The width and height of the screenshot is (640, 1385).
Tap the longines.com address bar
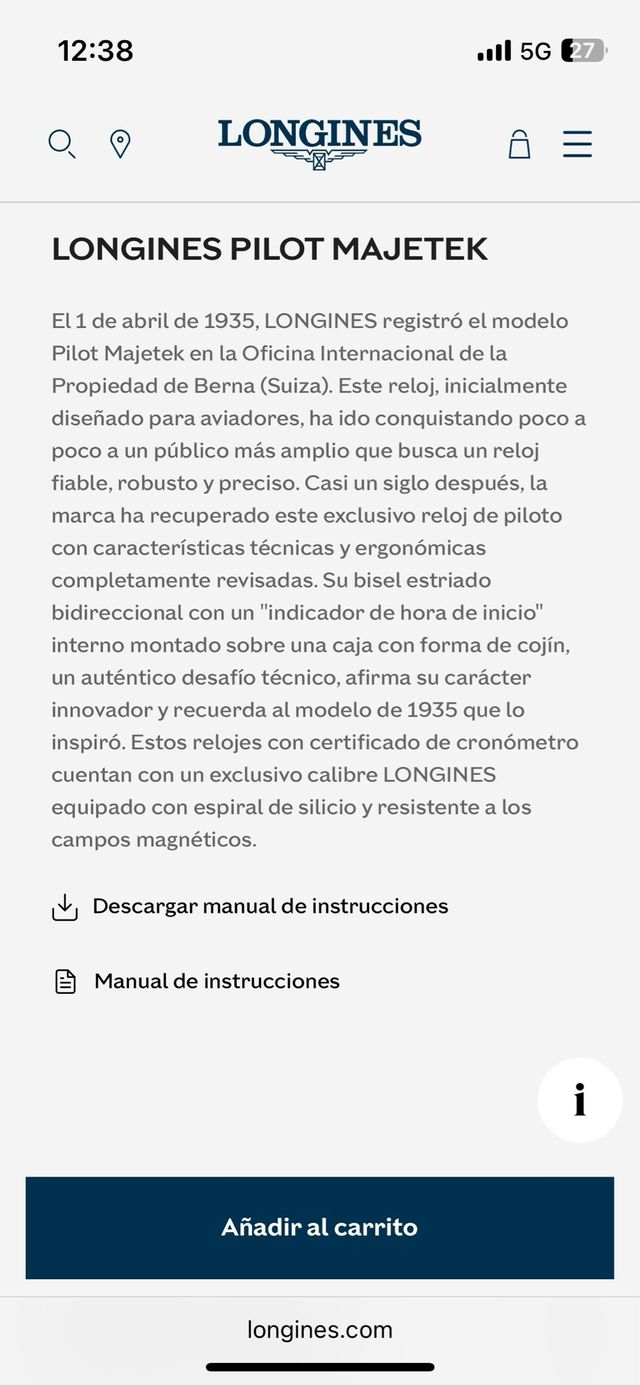320,1330
